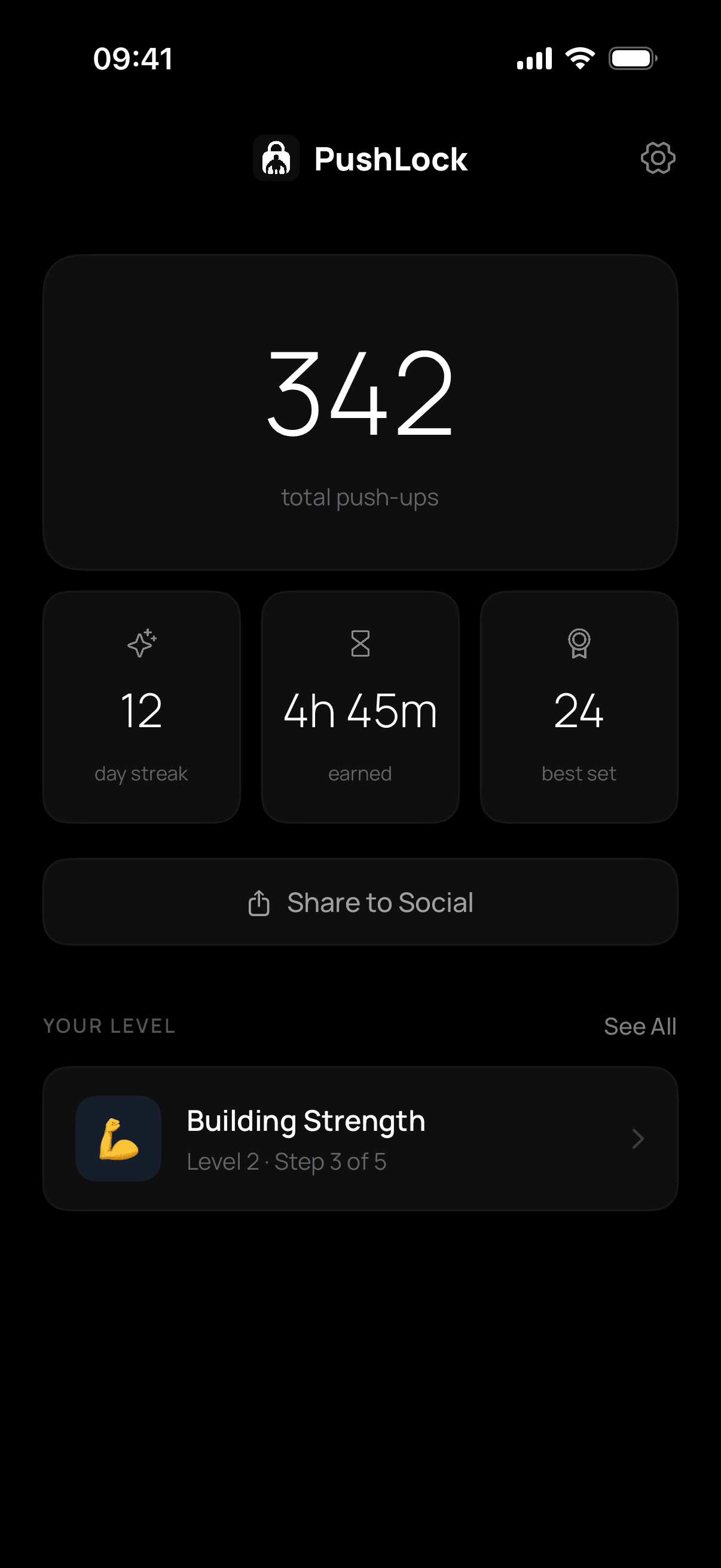The height and width of the screenshot is (1568, 721).
Task: Tap the 4h 45m earned stat card
Action: [360, 708]
